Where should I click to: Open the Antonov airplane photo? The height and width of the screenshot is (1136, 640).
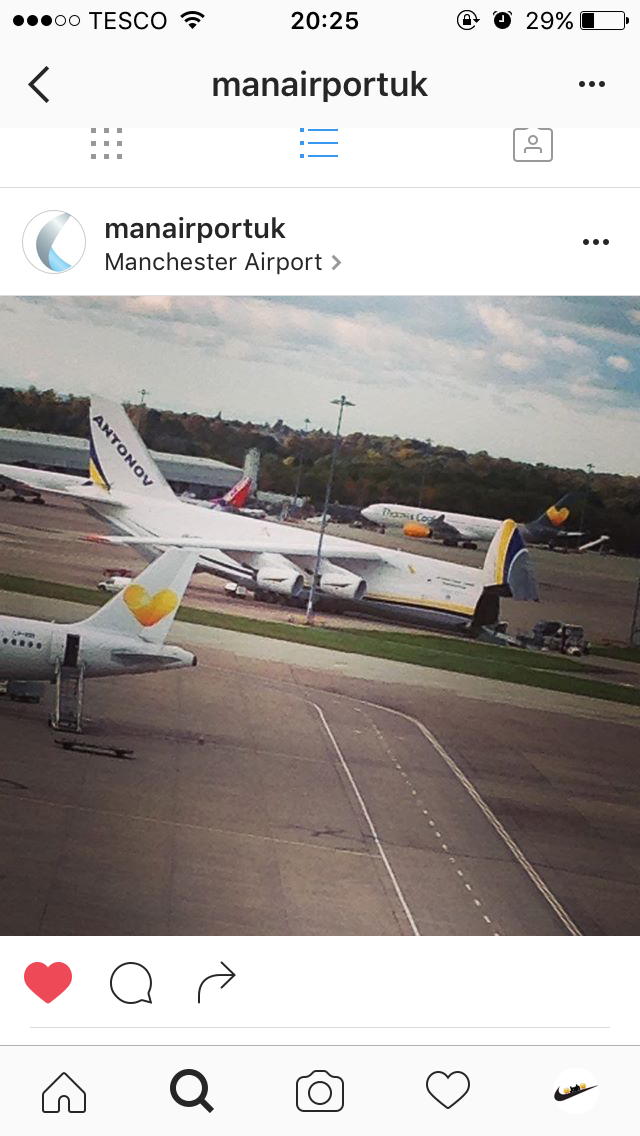(320, 615)
